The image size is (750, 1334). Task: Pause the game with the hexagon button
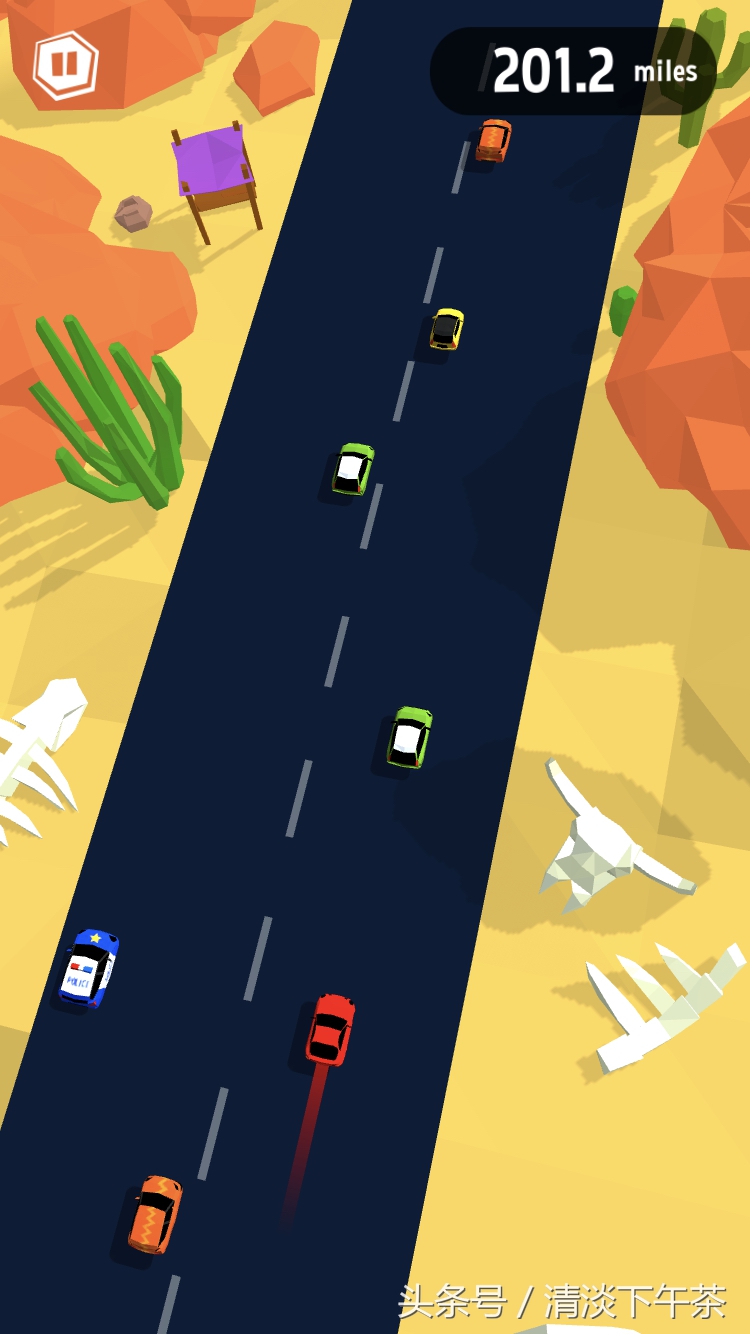click(66, 64)
